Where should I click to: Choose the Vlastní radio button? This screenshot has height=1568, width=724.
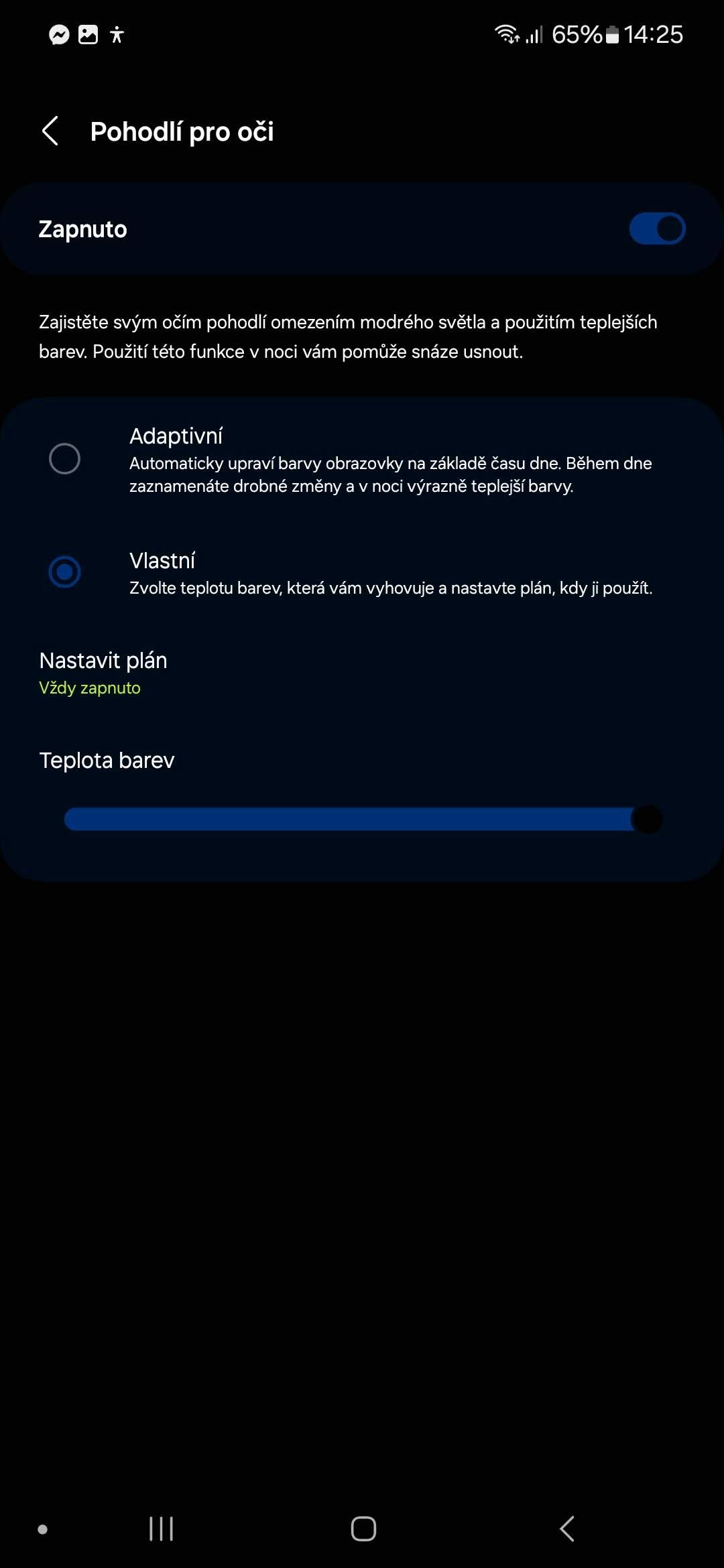click(65, 572)
